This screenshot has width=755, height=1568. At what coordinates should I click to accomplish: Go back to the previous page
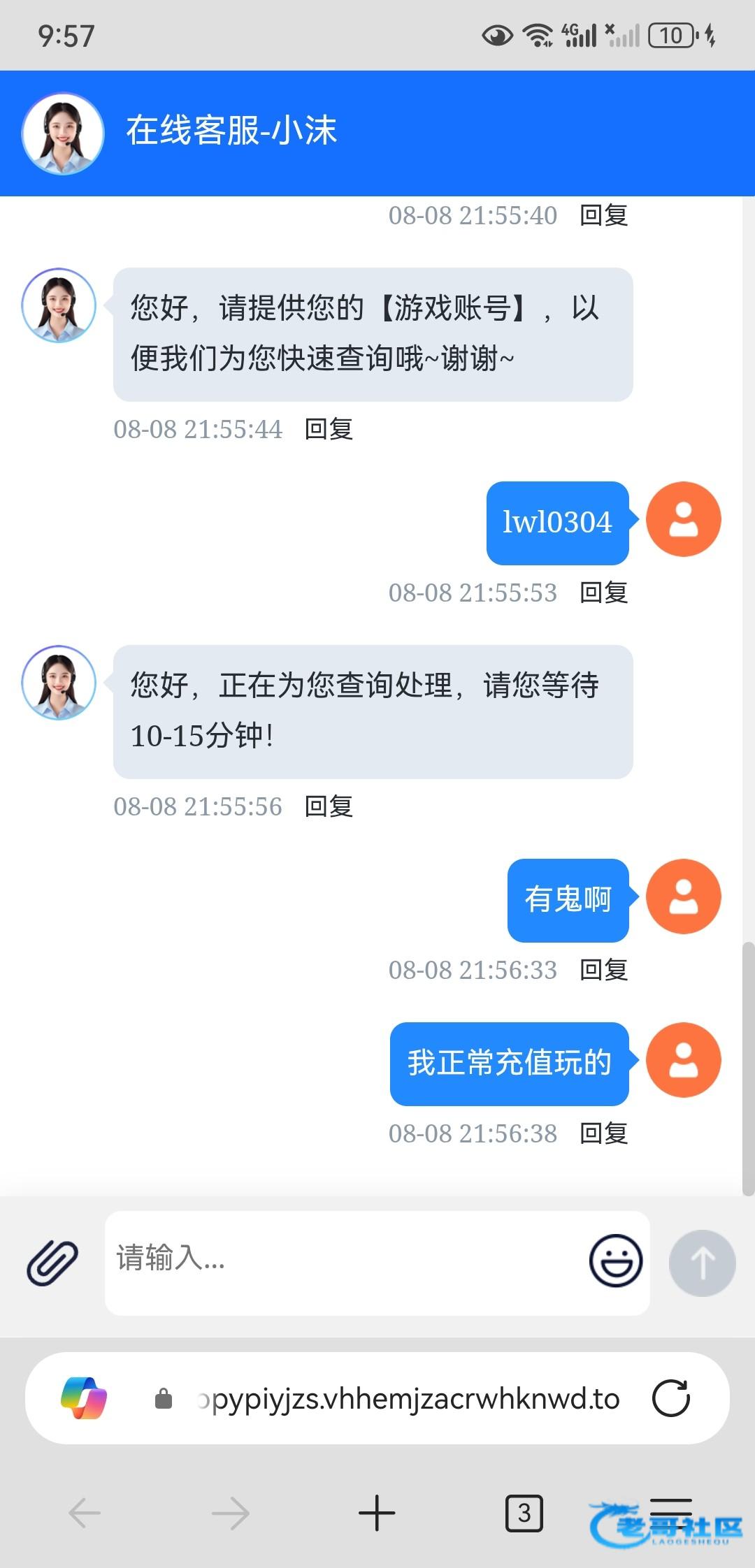pos(85,1513)
